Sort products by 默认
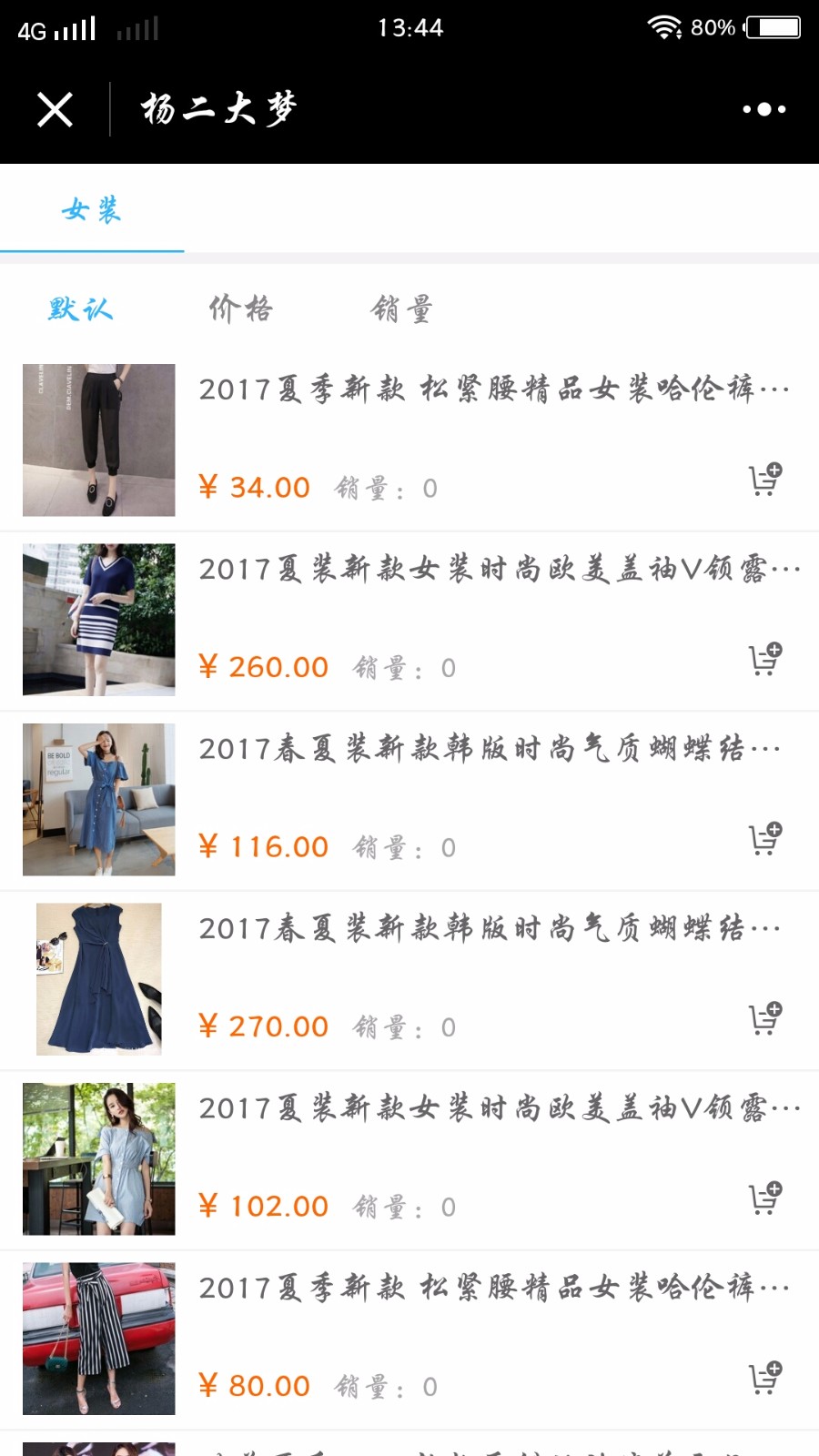Viewport: 819px width, 1456px height. click(80, 308)
